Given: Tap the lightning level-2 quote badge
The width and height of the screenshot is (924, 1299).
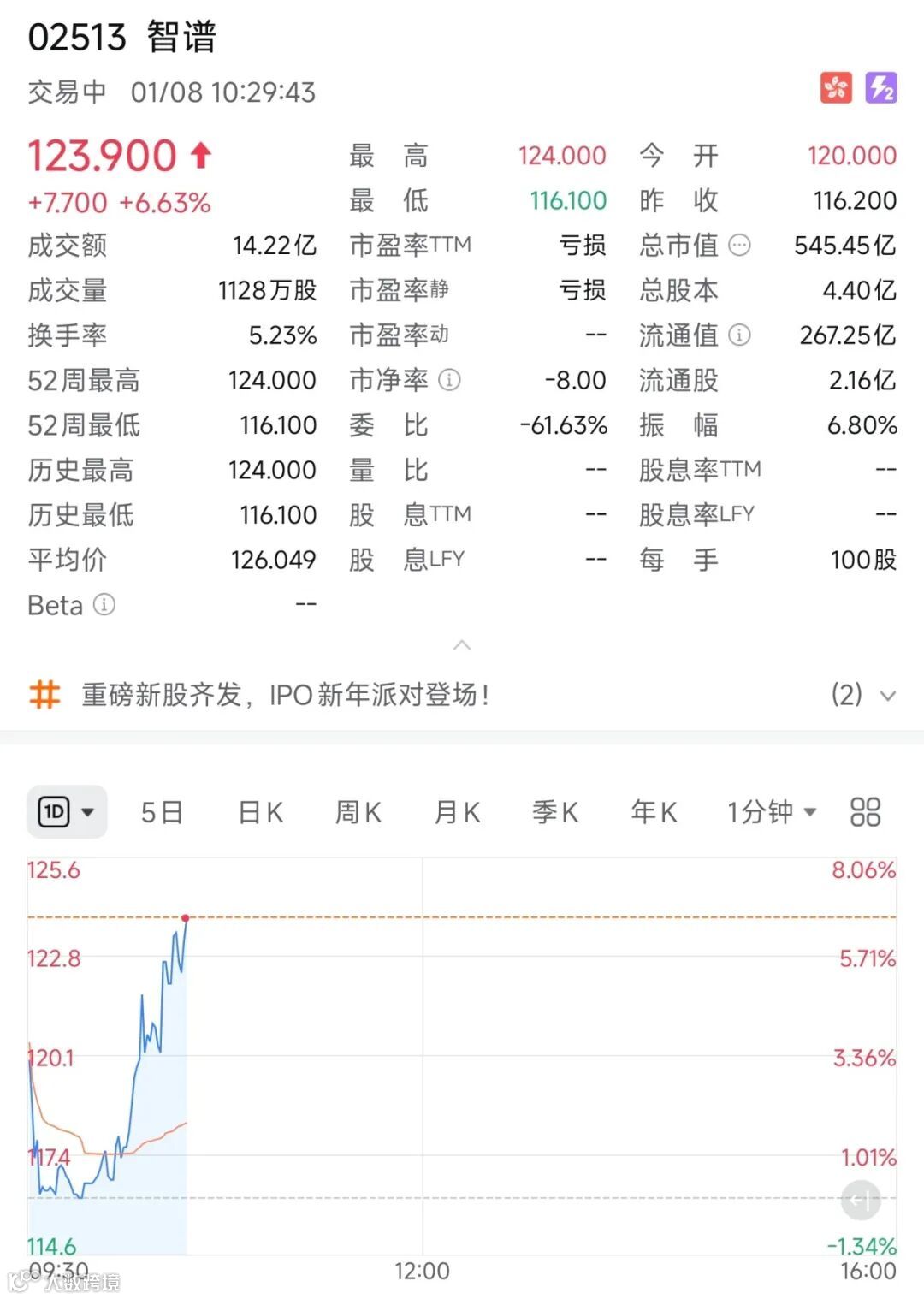Looking at the screenshot, I should (880, 87).
